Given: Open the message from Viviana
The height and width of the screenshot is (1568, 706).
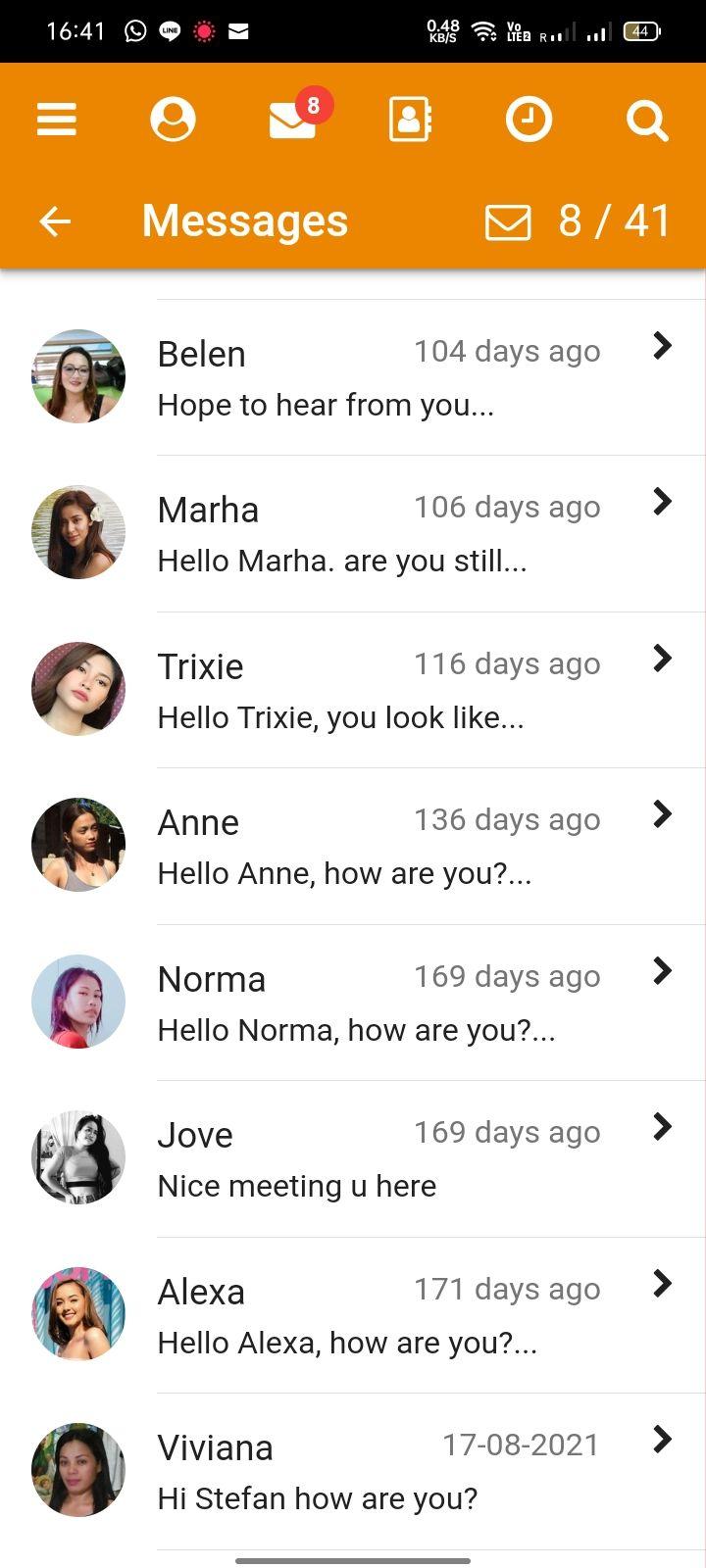Looking at the screenshot, I should [353, 1471].
